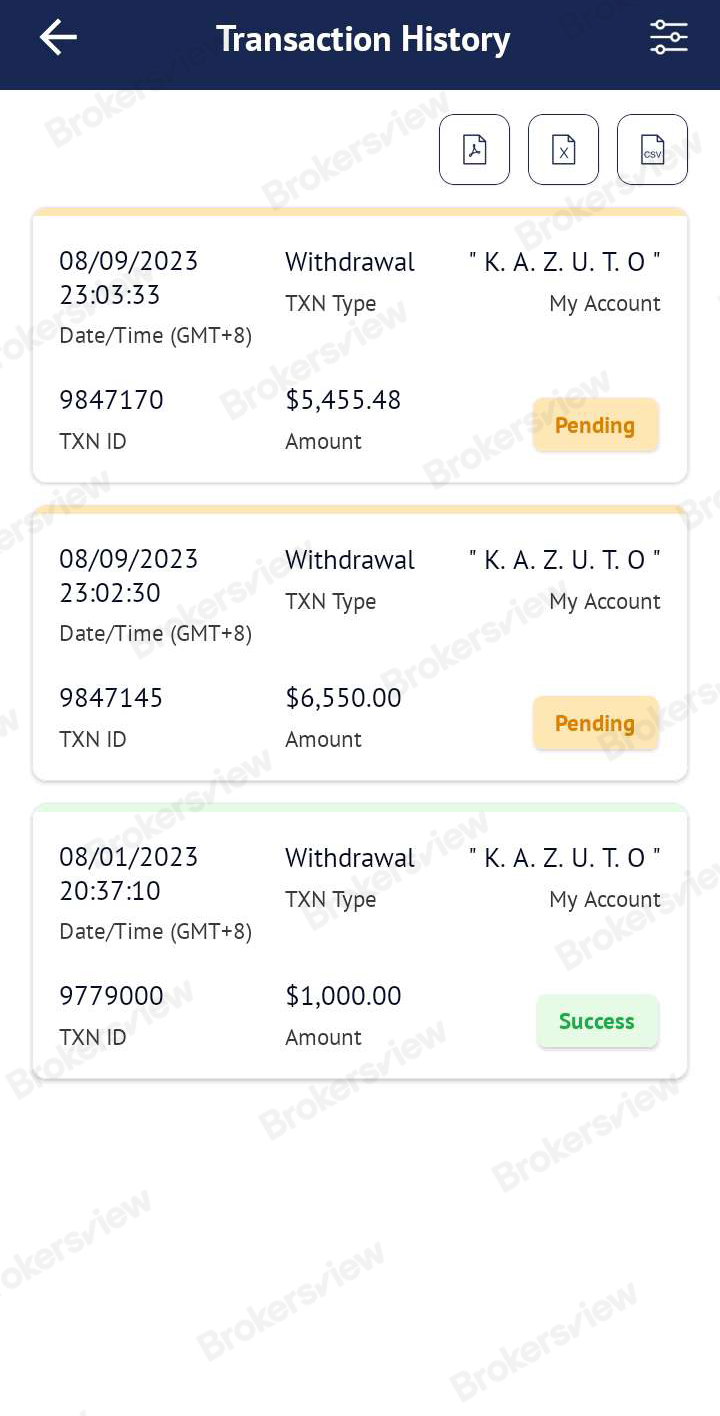Tap the Success badge on transaction 9779000
Viewport: 720px width, 1416px height.
[x=596, y=1021]
